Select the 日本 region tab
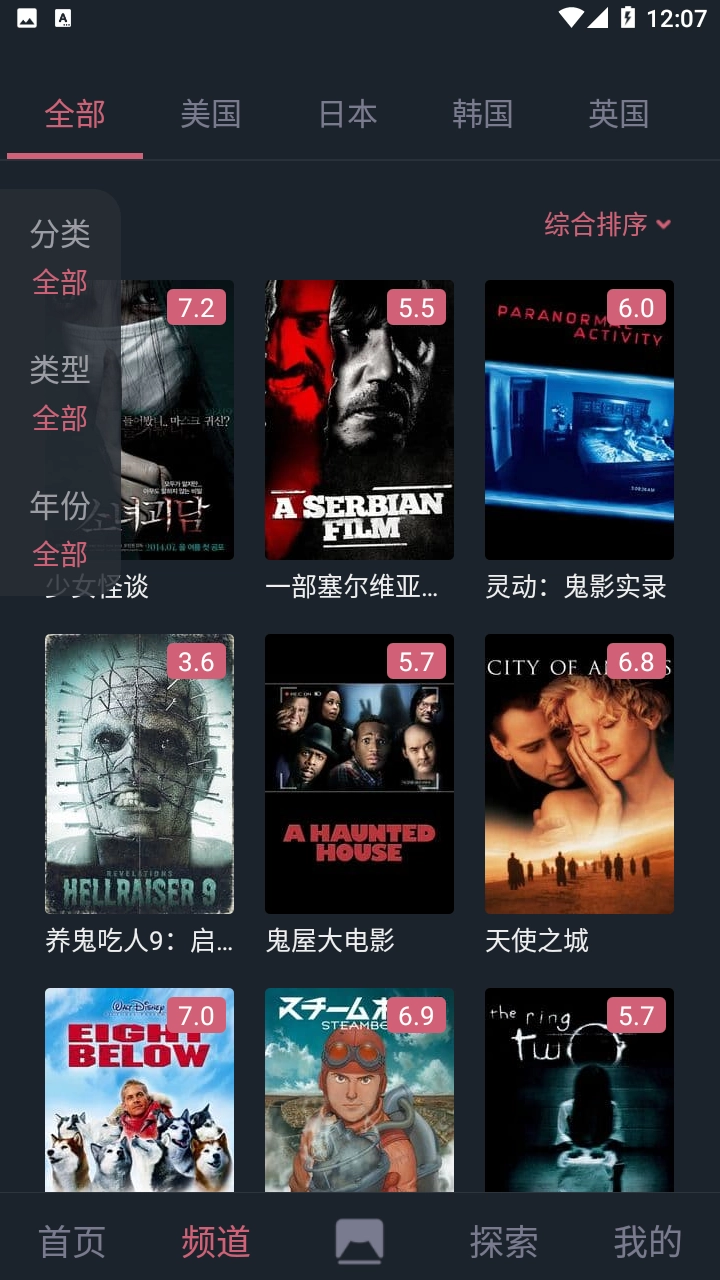Screen dimensions: 720x1280 pos(347,114)
